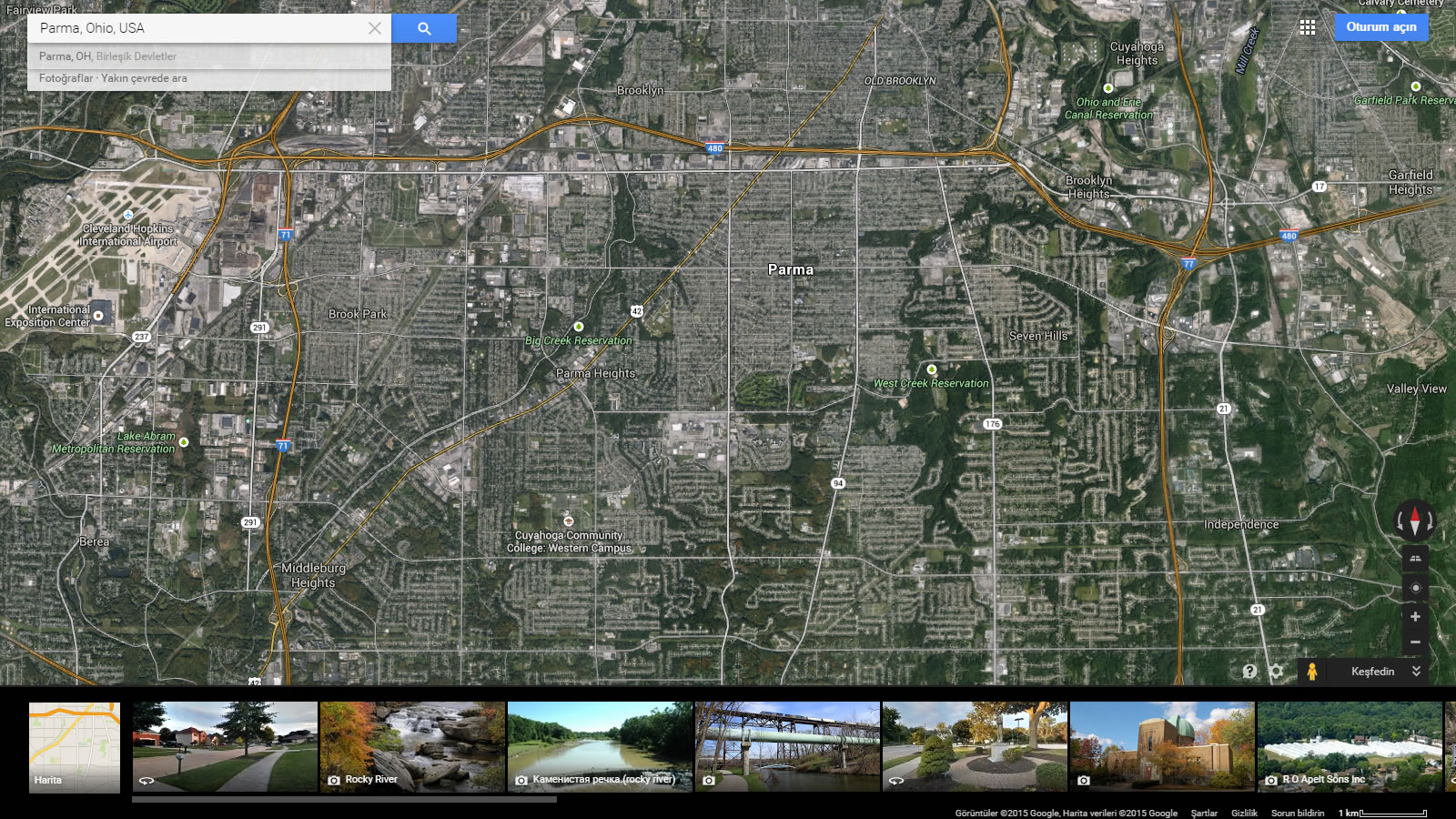The width and height of the screenshot is (1456, 819).
Task: Collapse the Keşfedin explore panel
Action: point(1416,672)
